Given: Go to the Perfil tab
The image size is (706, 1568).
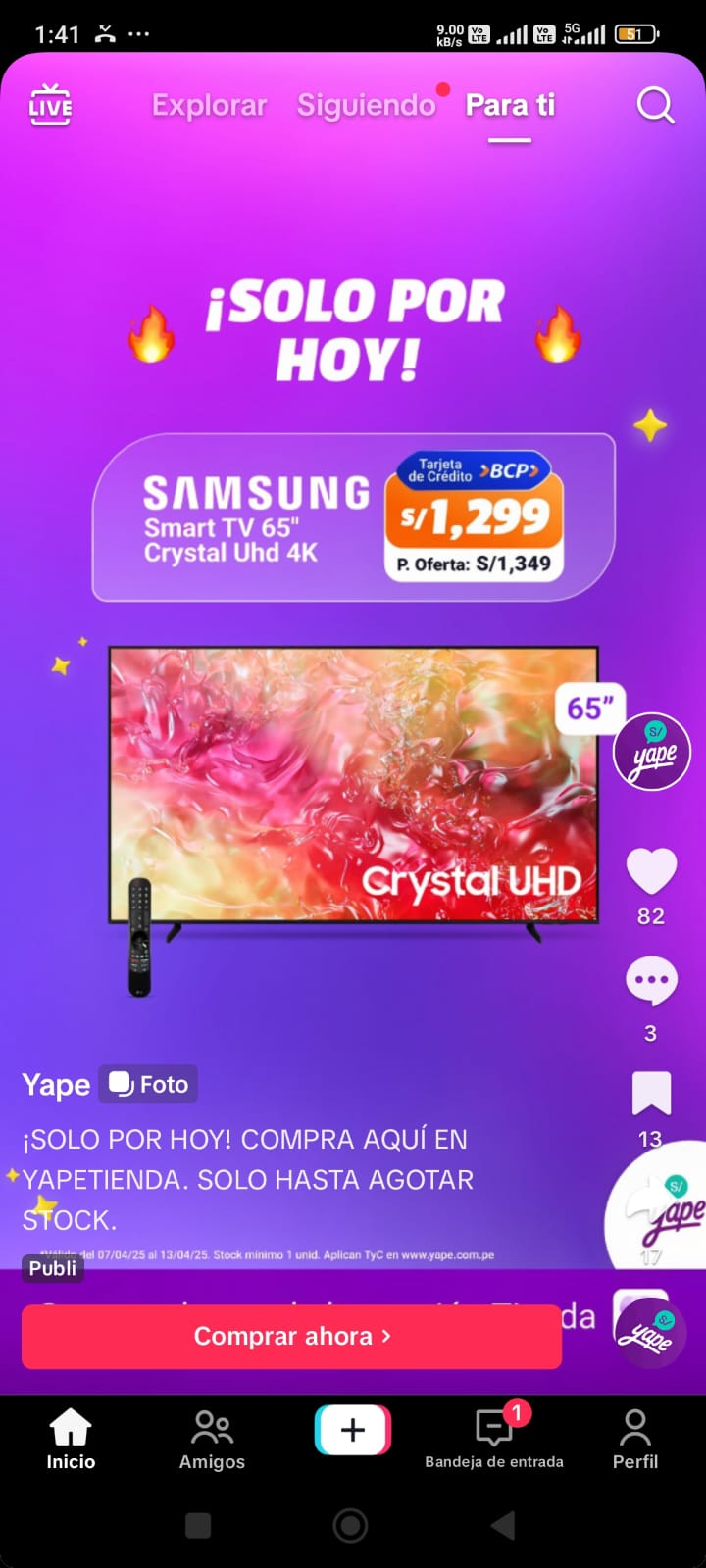Looking at the screenshot, I should [x=635, y=1440].
